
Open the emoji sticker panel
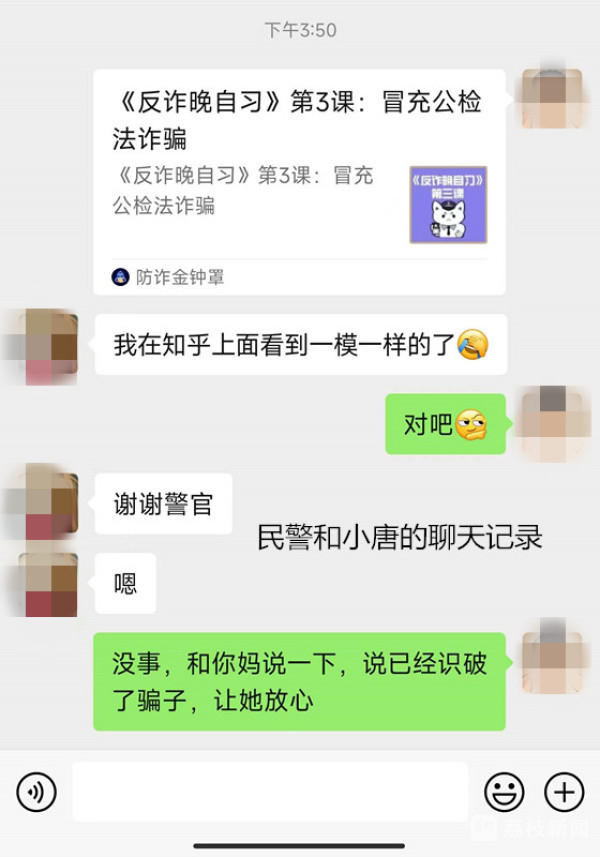point(504,792)
